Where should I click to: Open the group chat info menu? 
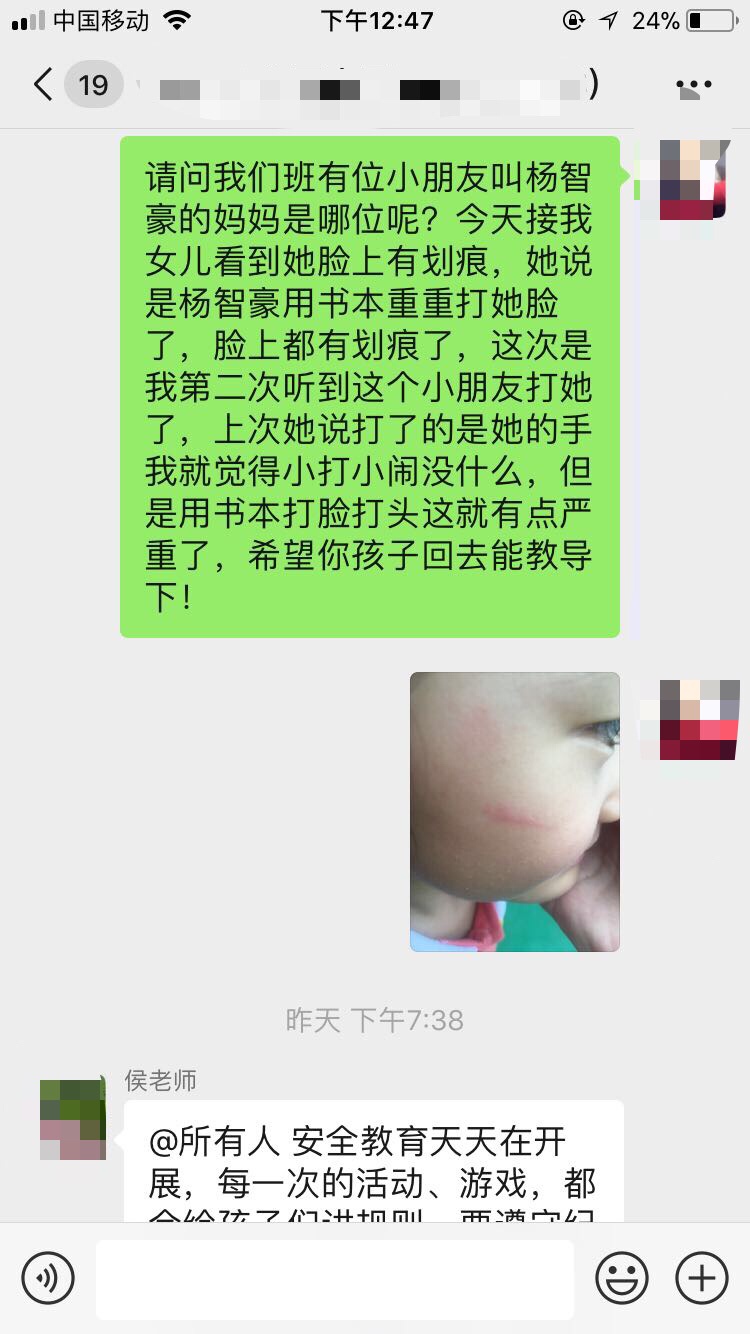click(693, 86)
